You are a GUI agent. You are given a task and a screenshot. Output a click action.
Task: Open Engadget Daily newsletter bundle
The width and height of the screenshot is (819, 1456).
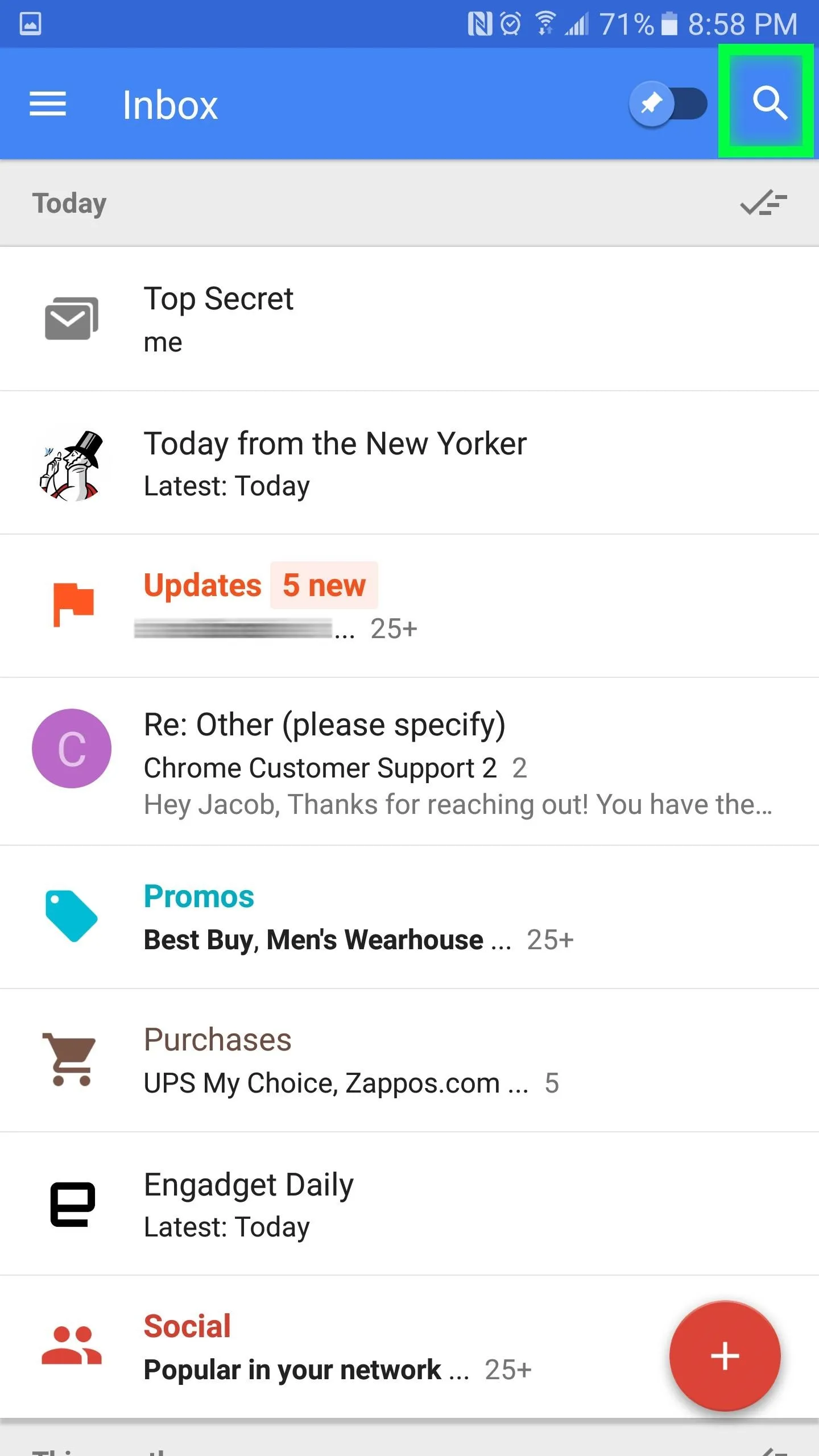tap(409, 1204)
